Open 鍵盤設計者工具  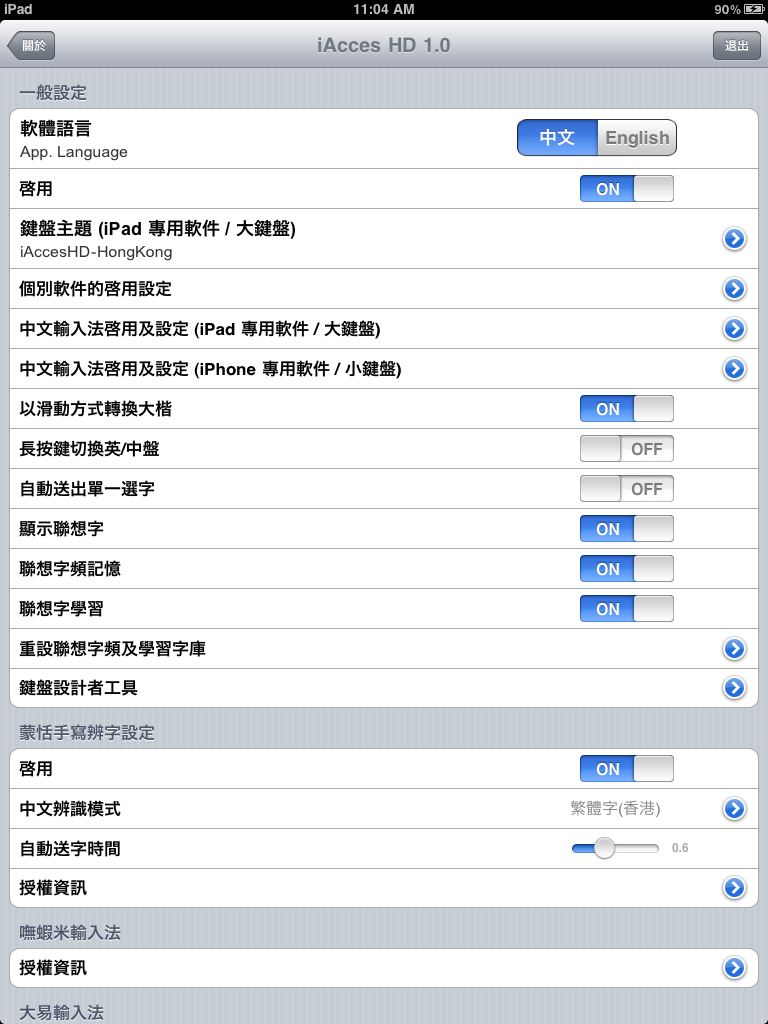(x=734, y=689)
